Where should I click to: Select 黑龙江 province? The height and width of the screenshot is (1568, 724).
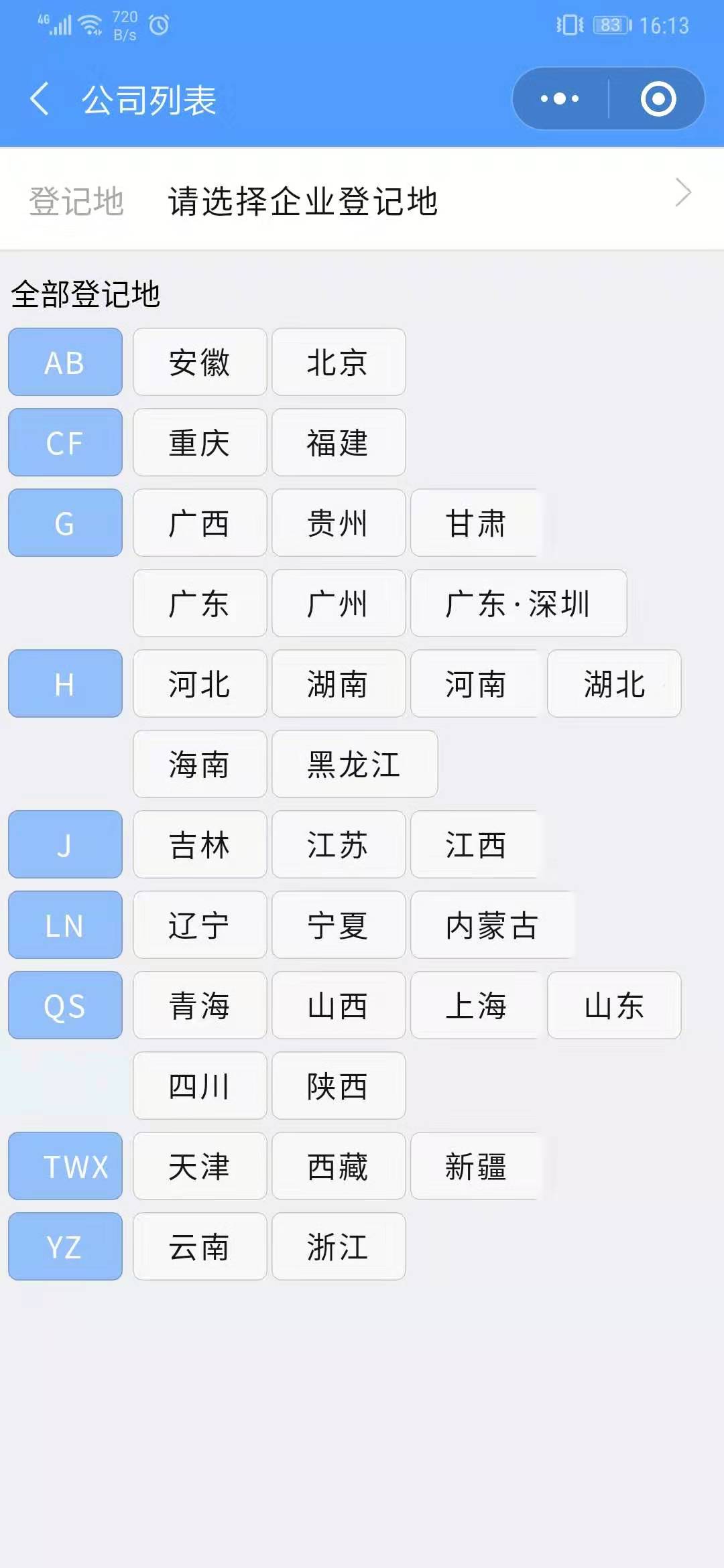[355, 765]
